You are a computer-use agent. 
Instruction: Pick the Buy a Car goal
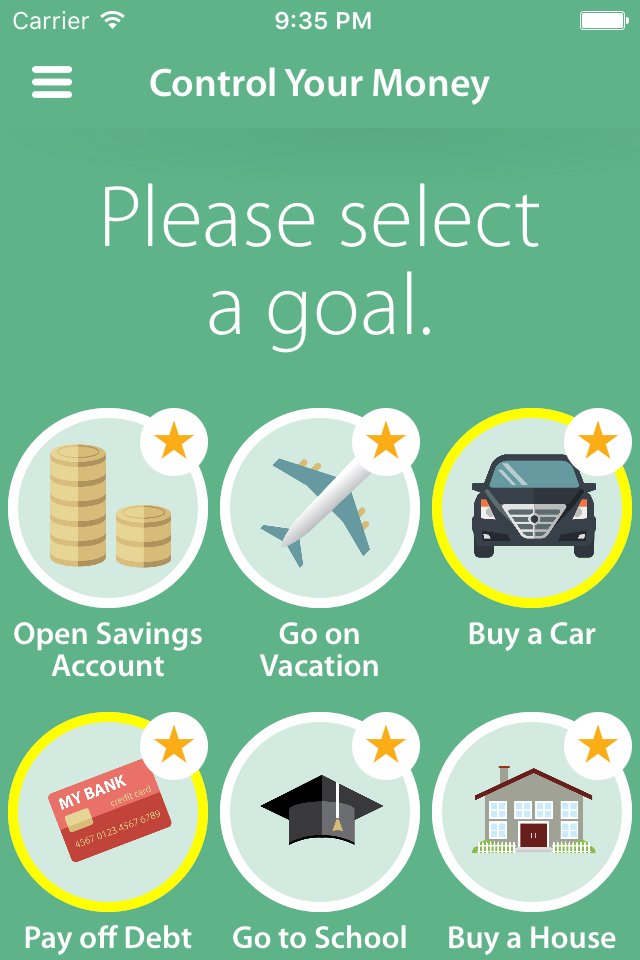[532, 508]
